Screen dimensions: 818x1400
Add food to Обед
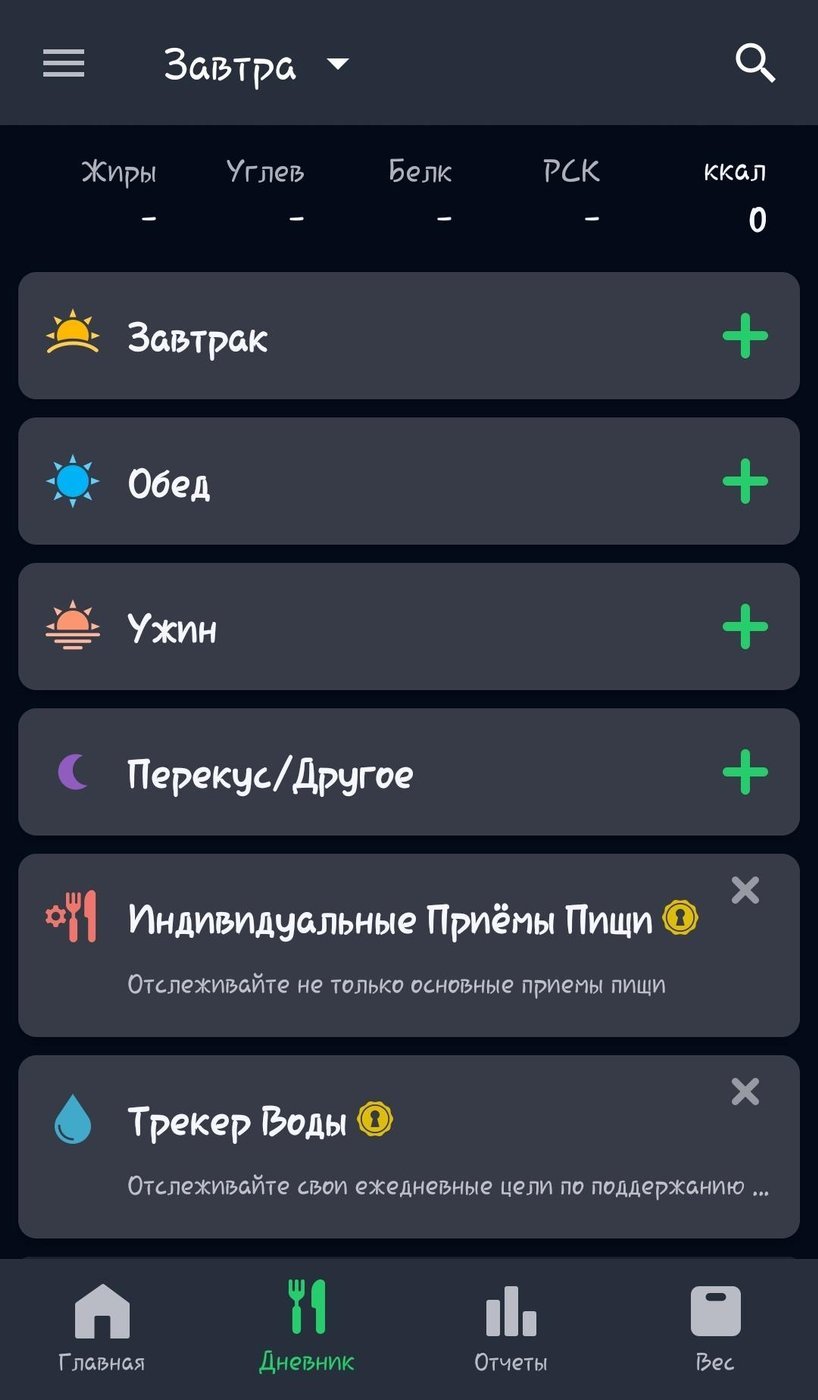745,482
